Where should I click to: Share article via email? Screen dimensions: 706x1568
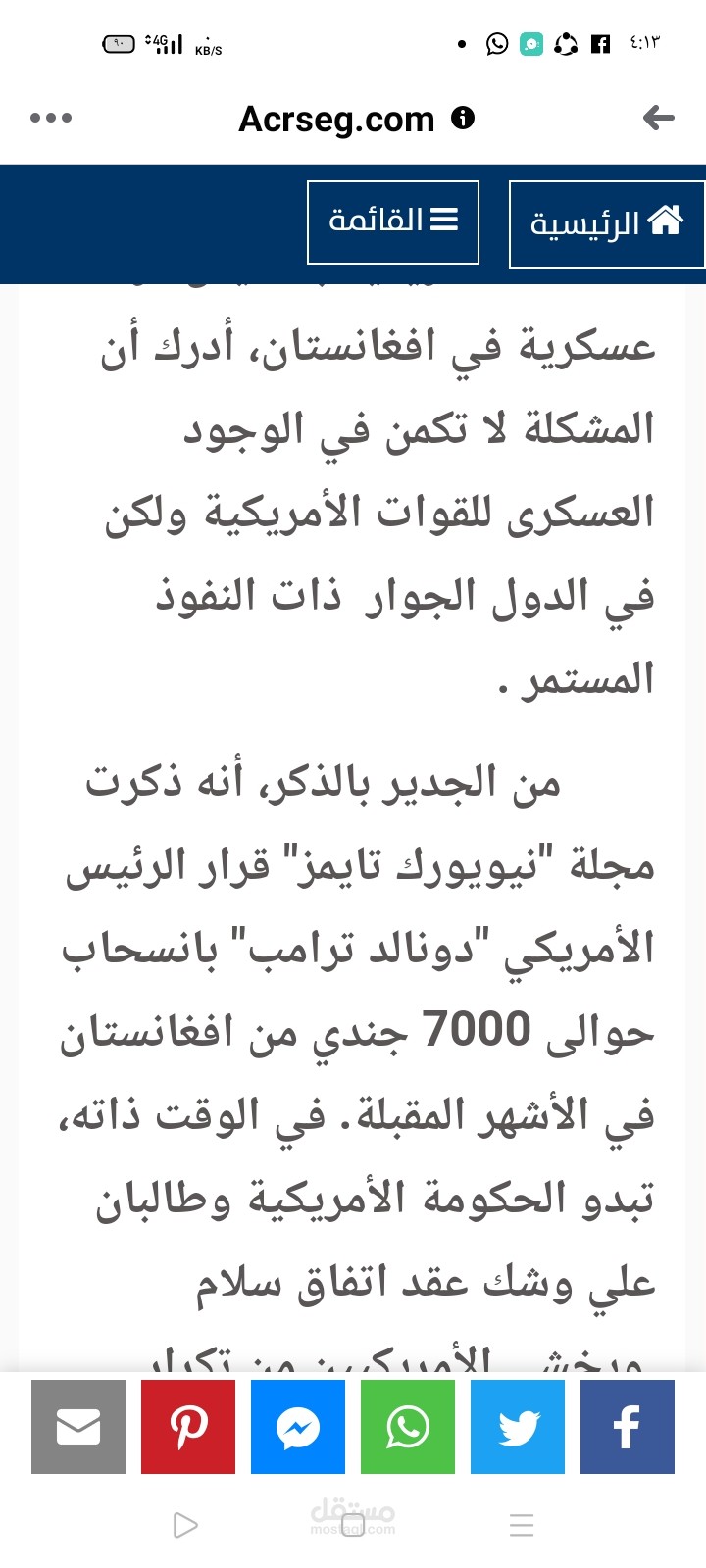[78, 1426]
